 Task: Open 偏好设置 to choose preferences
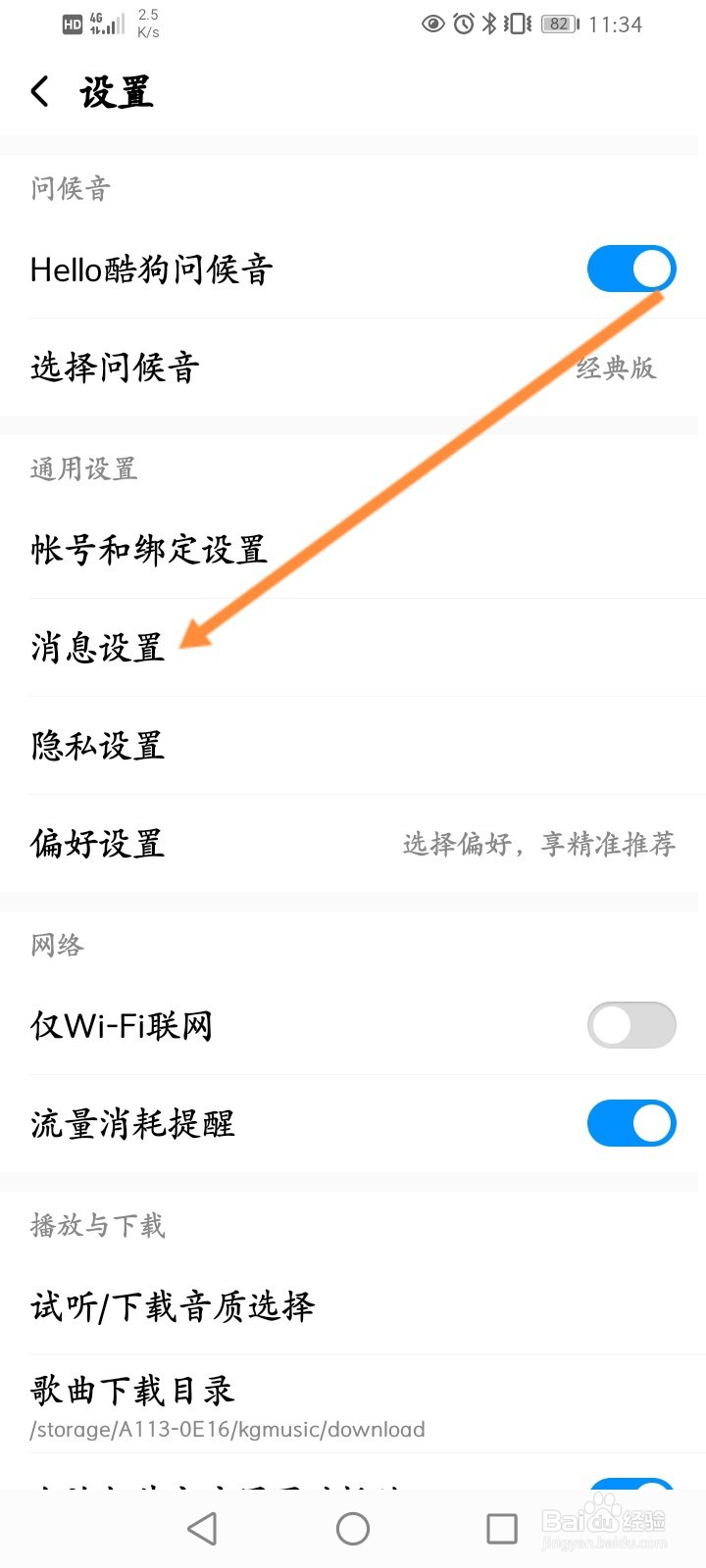[353, 844]
